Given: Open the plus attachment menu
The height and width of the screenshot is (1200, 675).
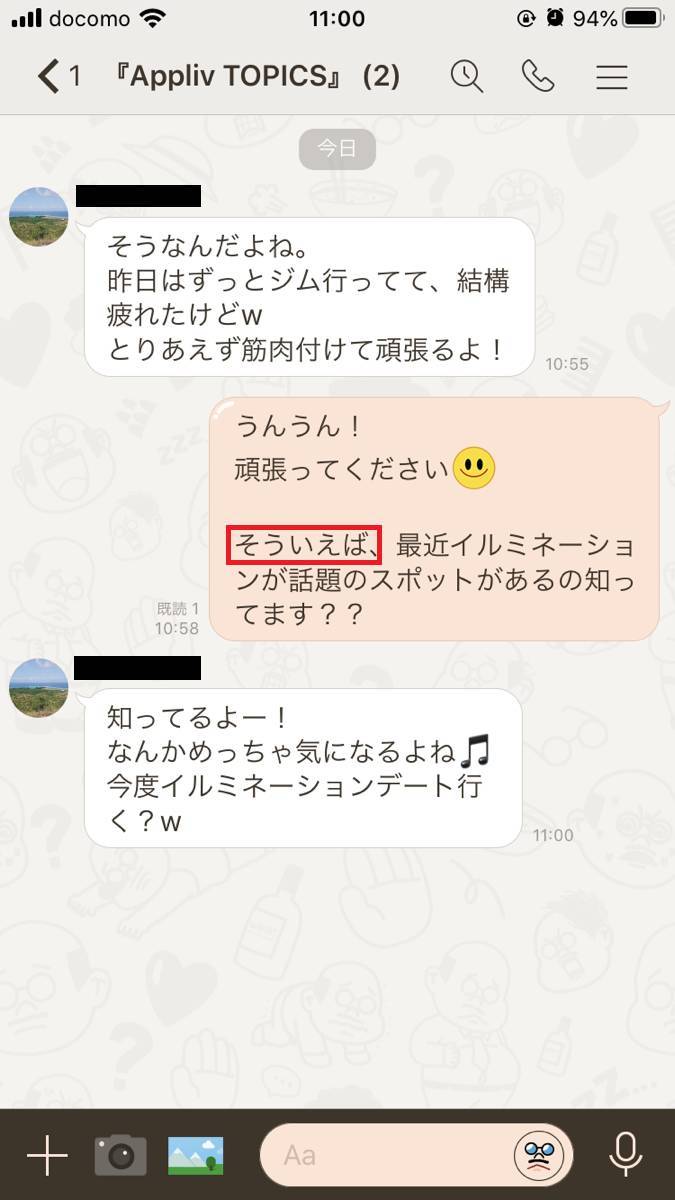Looking at the screenshot, I should (x=46, y=1155).
